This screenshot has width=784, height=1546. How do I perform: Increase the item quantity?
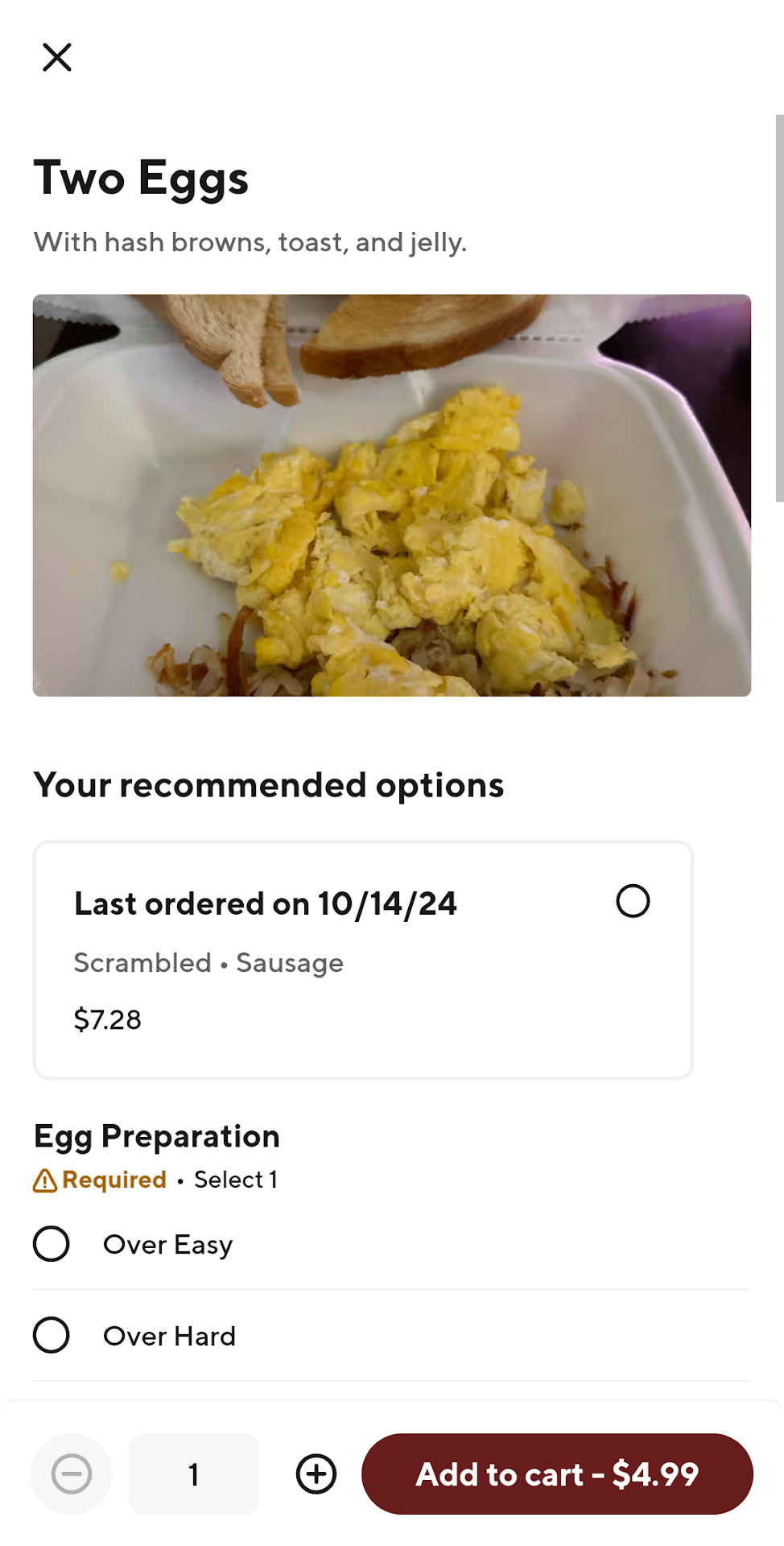[316, 1474]
